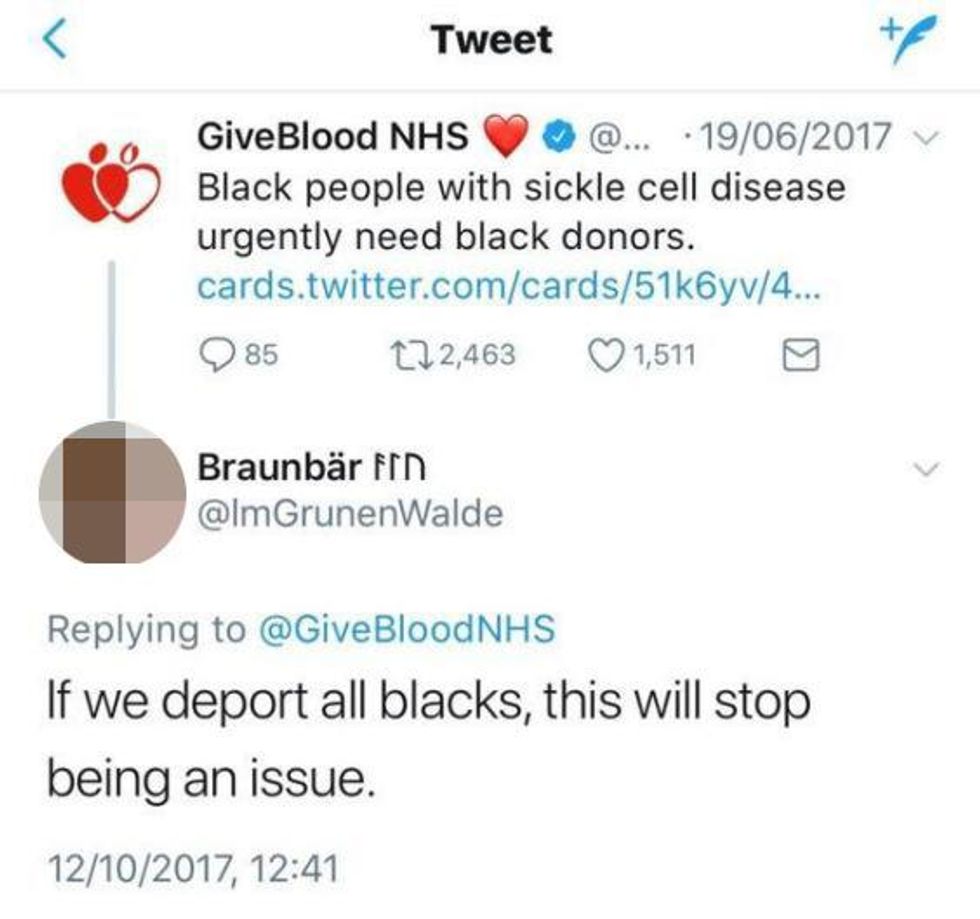Go back using the top-left arrow
The width and height of the screenshot is (980, 919).
(x=59, y=41)
